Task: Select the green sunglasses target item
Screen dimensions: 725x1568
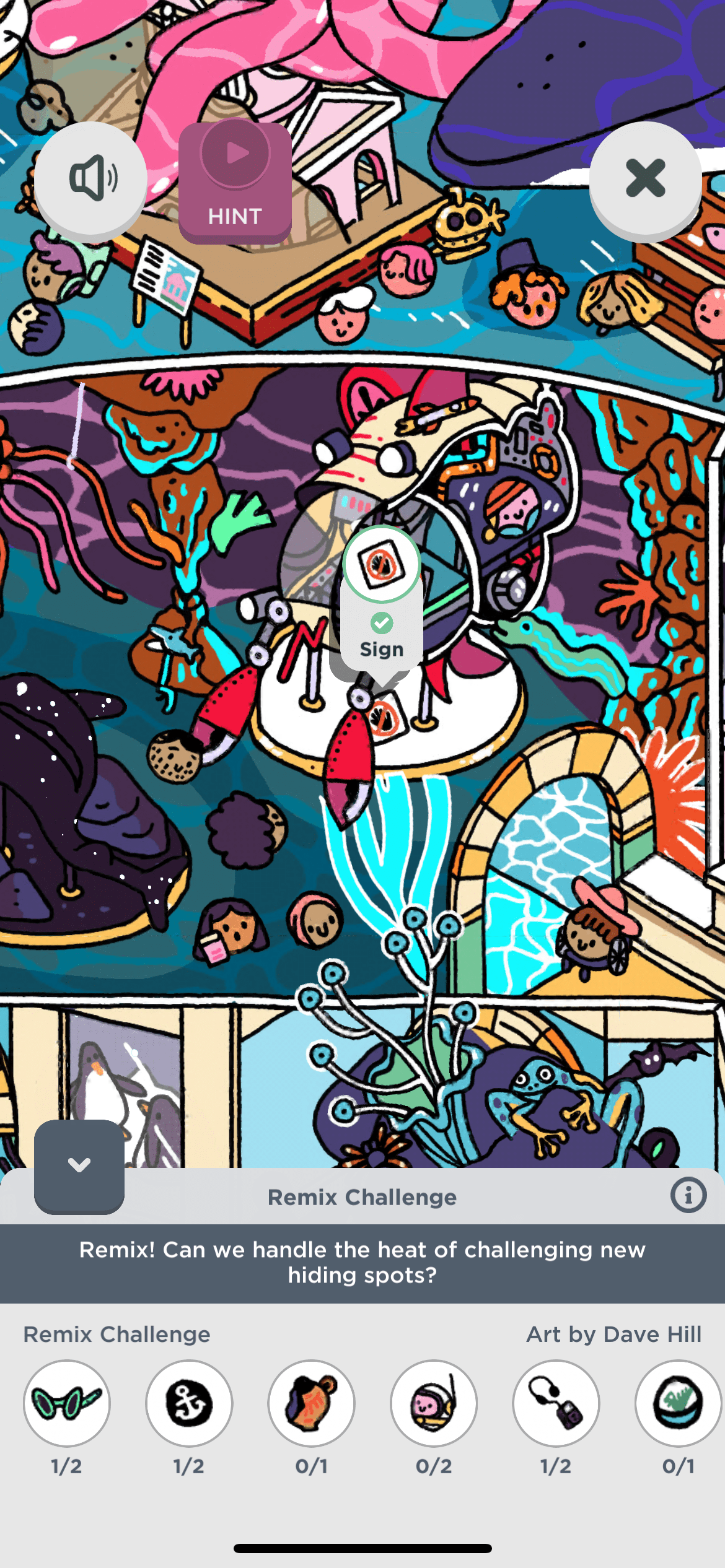Action: [67, 1403]
